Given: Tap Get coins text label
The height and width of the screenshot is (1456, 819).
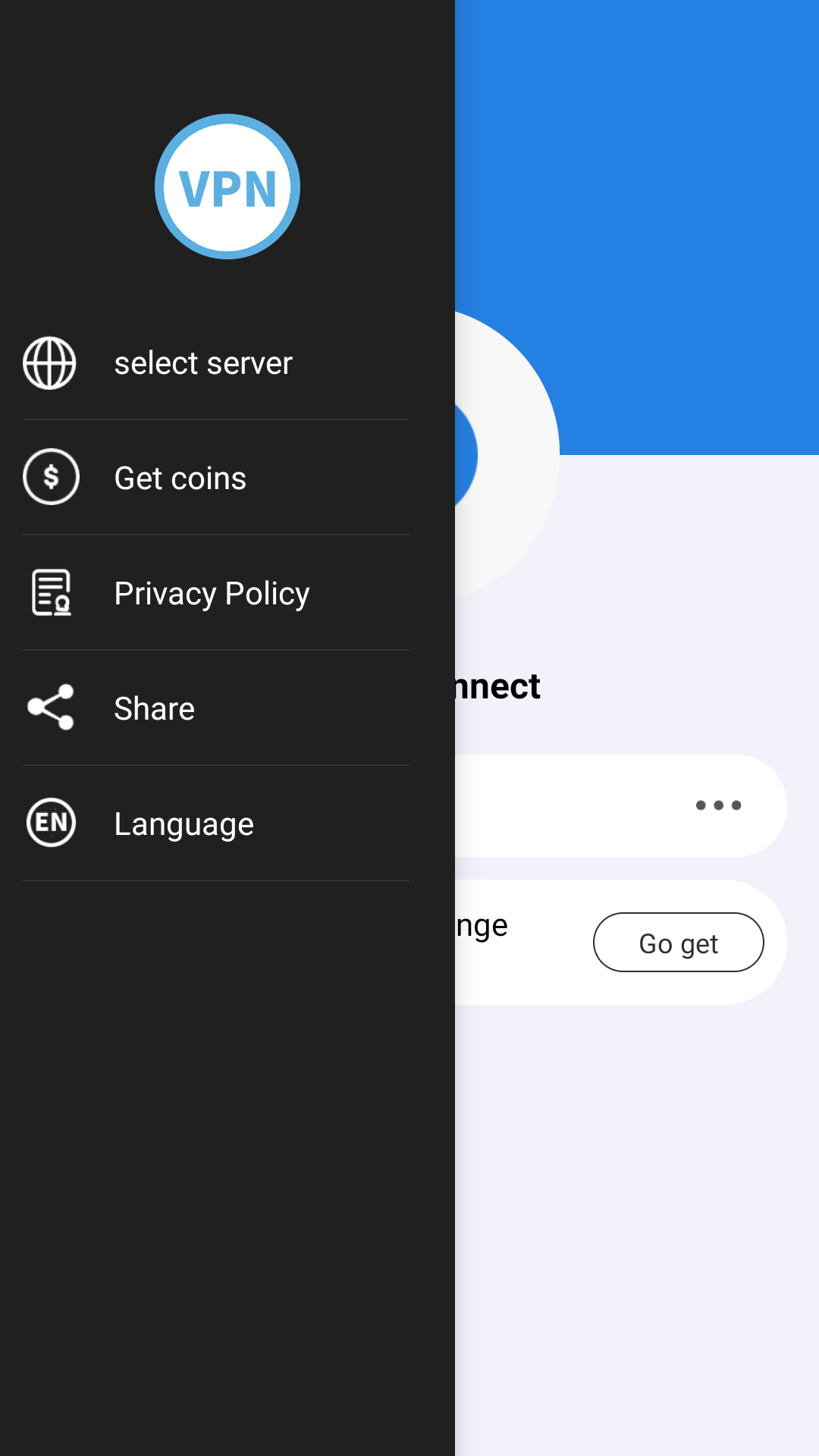Looking at the screenshot, I should click(180, 476).
